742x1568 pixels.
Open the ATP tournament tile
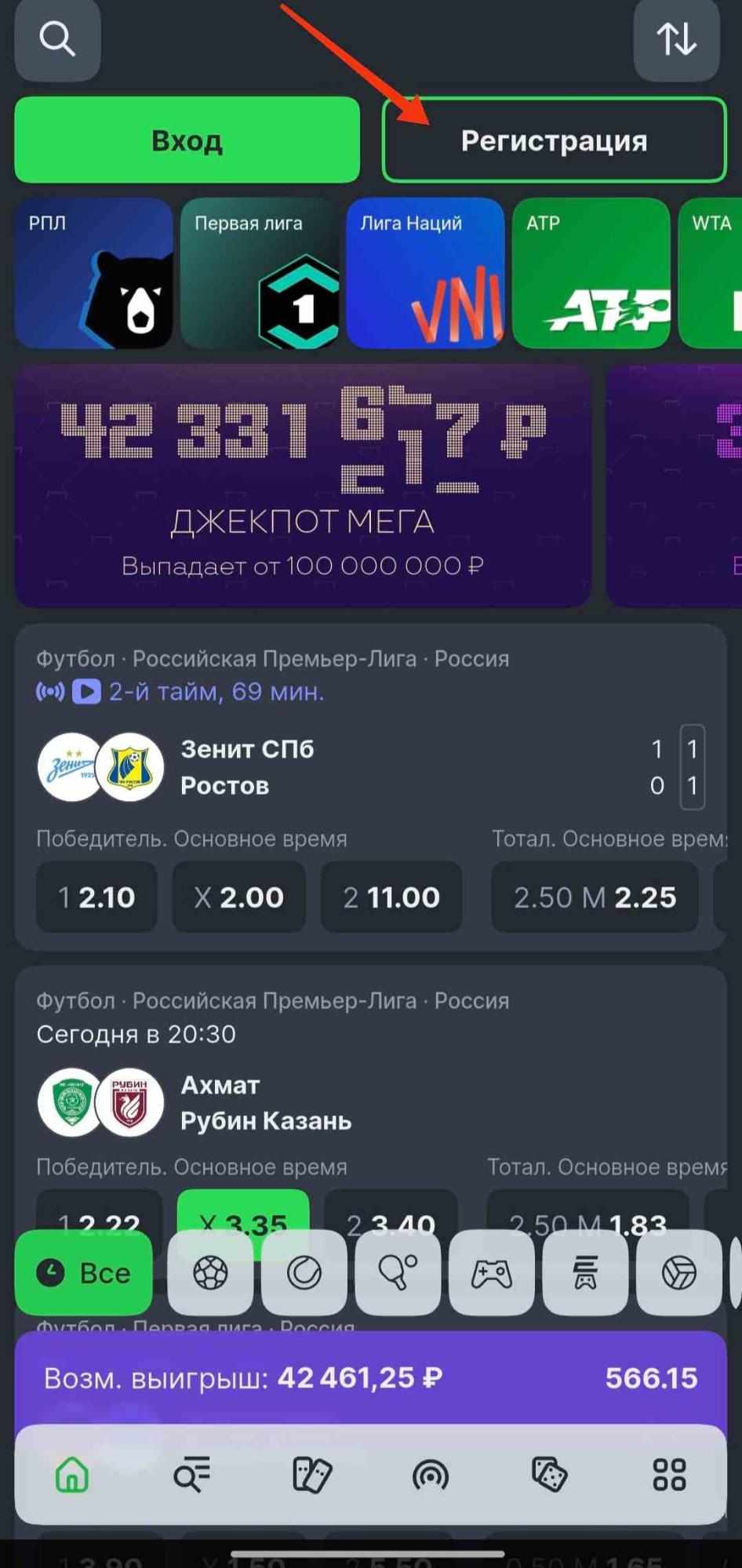[591, 273]
